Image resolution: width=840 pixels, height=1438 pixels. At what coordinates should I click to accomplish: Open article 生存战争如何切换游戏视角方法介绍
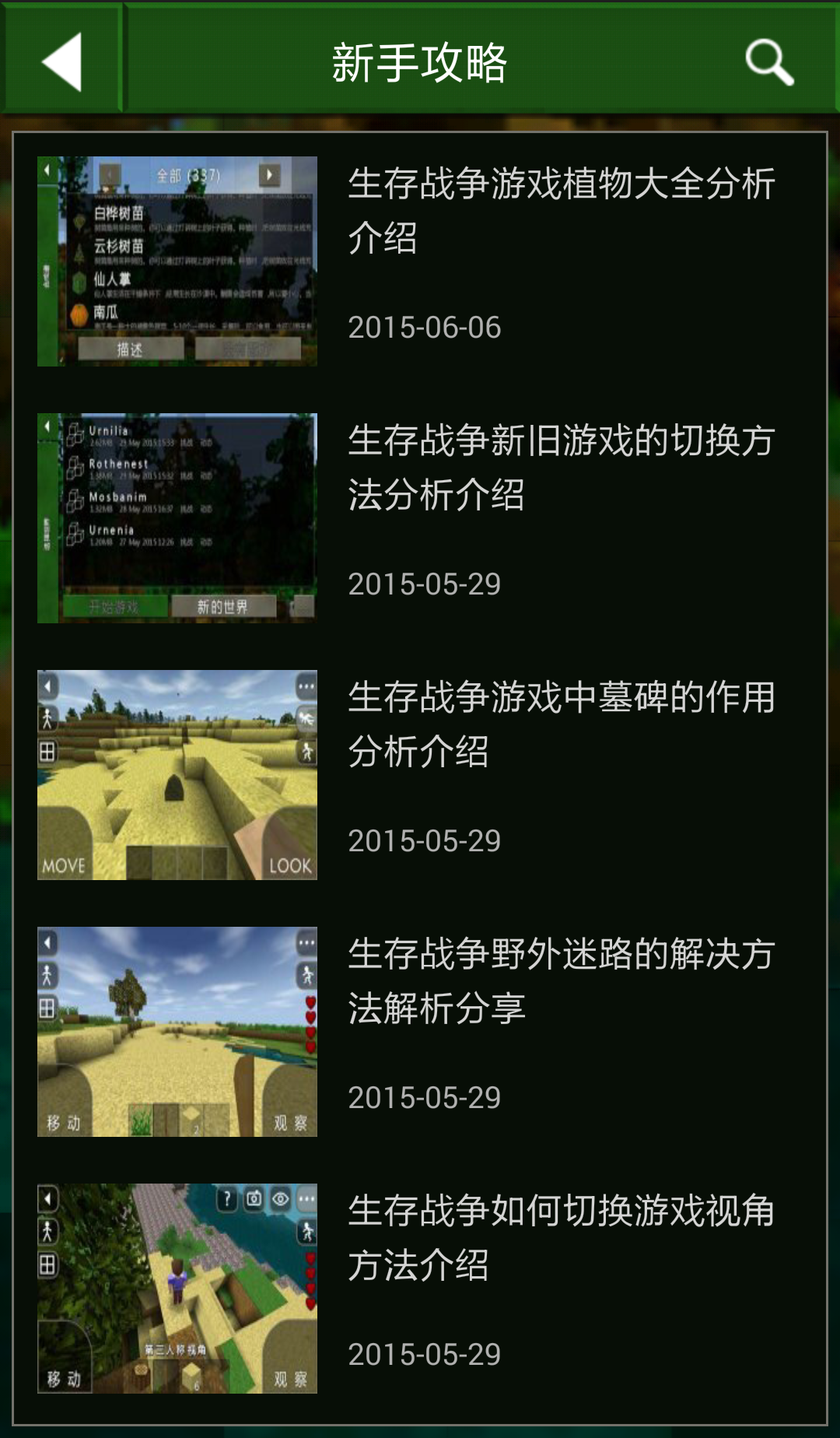point(560,1237)
